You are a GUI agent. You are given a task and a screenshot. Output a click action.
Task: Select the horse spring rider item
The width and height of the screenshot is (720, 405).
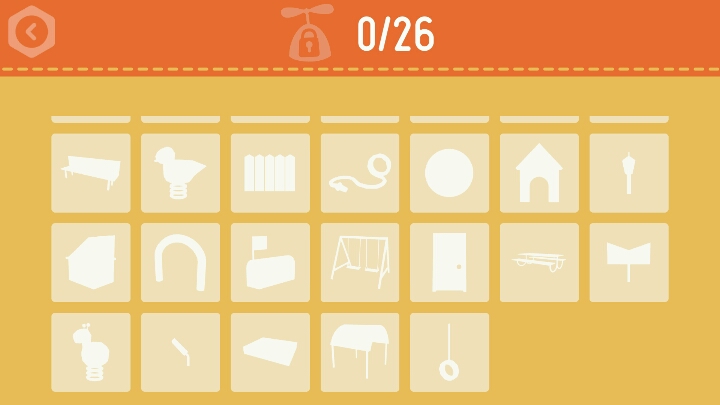click(x=91, y=352)
